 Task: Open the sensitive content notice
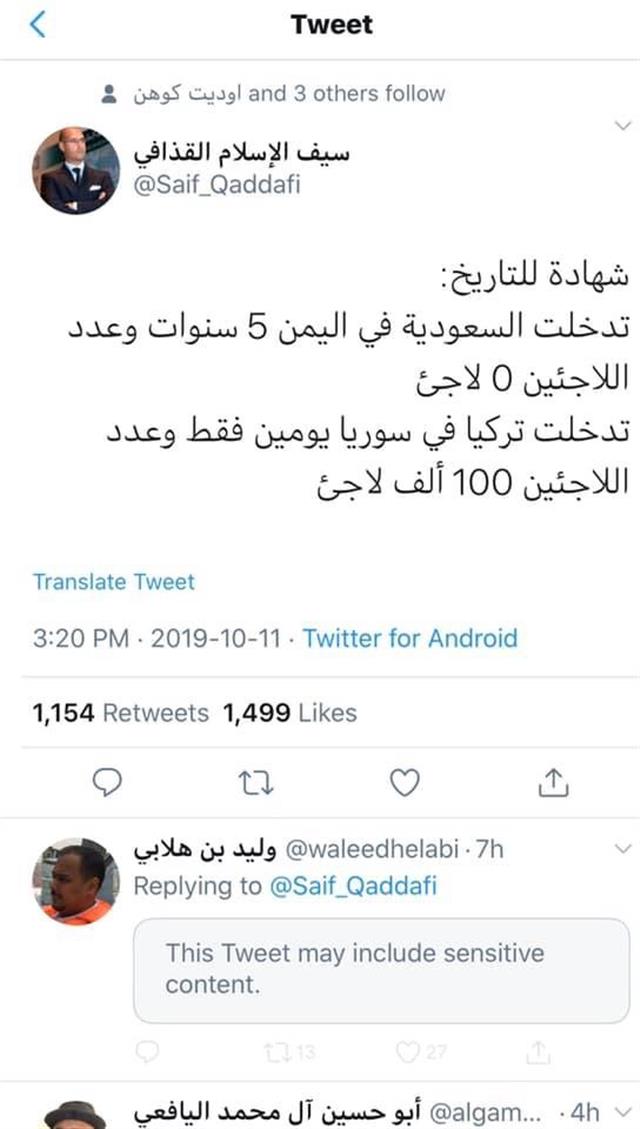pyautogui.click(x=382, y=968)
